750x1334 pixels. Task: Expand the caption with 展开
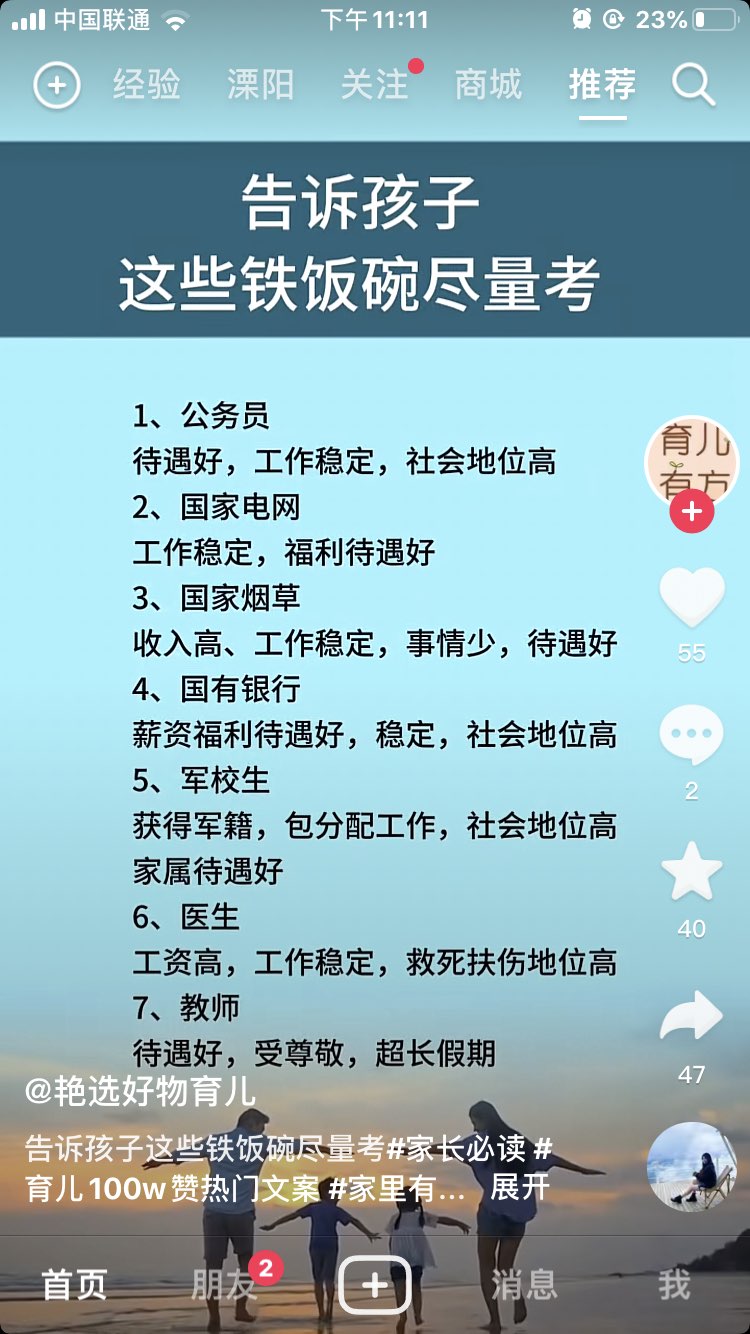(x=520, y=1187)
